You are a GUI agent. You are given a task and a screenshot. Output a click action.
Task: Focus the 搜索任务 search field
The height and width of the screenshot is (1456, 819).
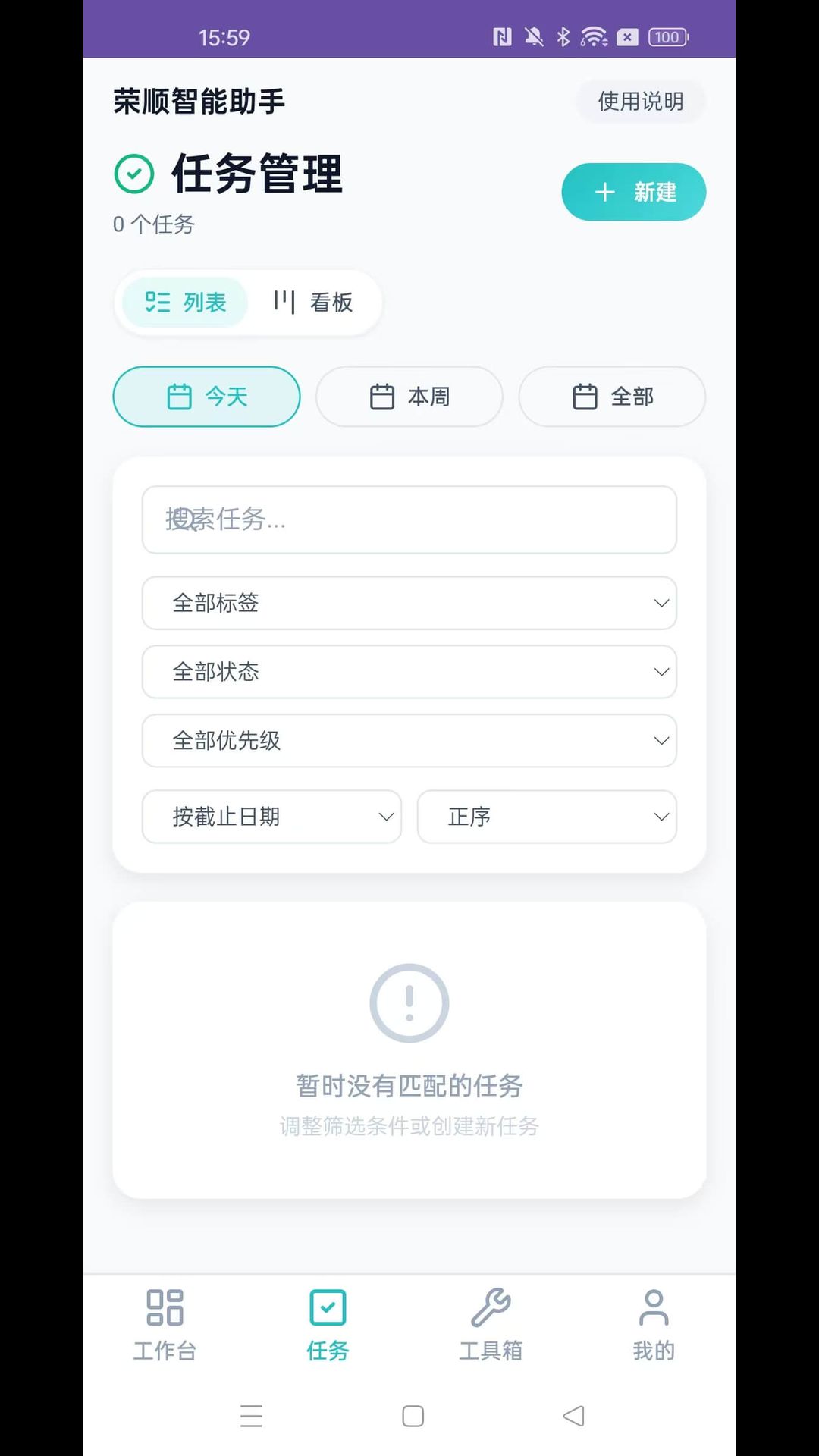coord(409,519)
